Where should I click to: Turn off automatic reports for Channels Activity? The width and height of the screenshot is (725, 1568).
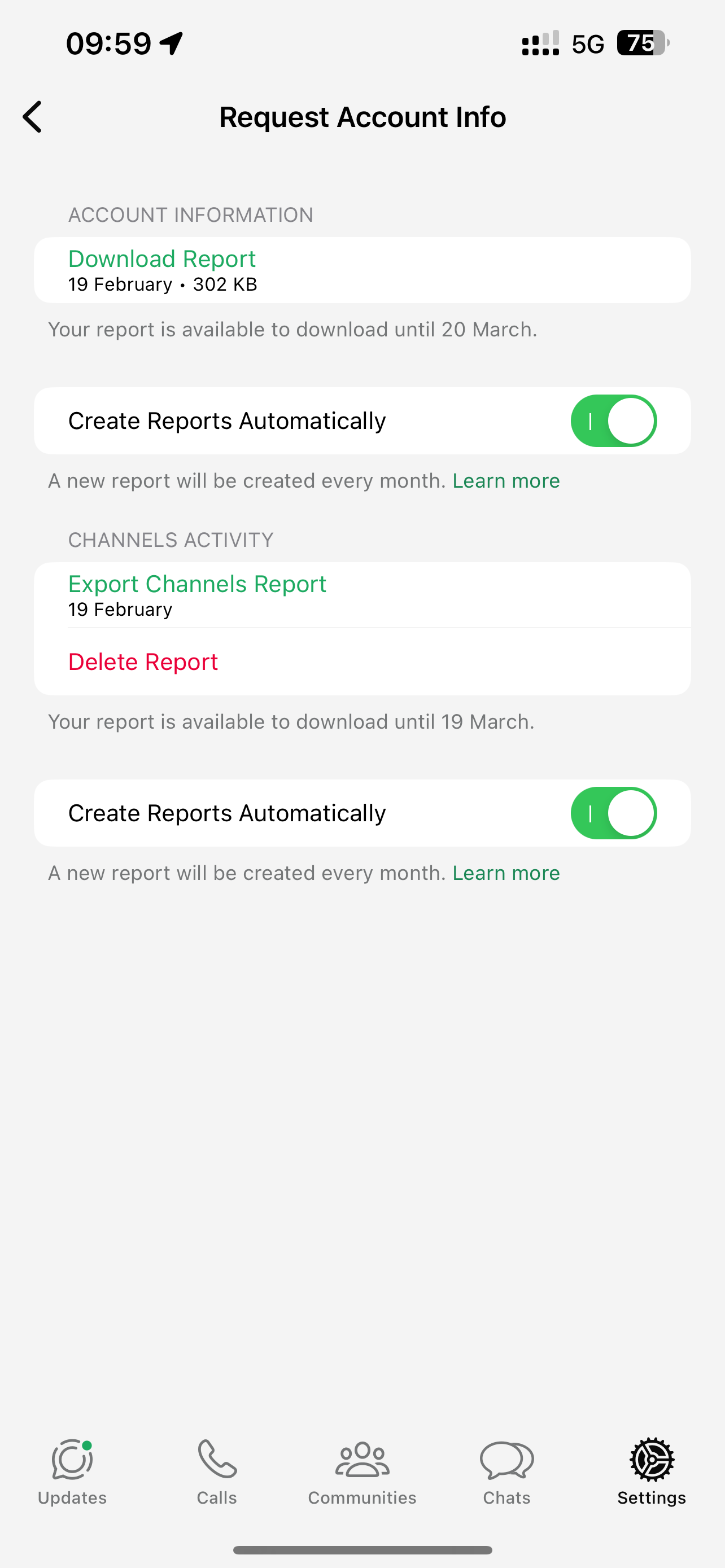tap(613, 813)
